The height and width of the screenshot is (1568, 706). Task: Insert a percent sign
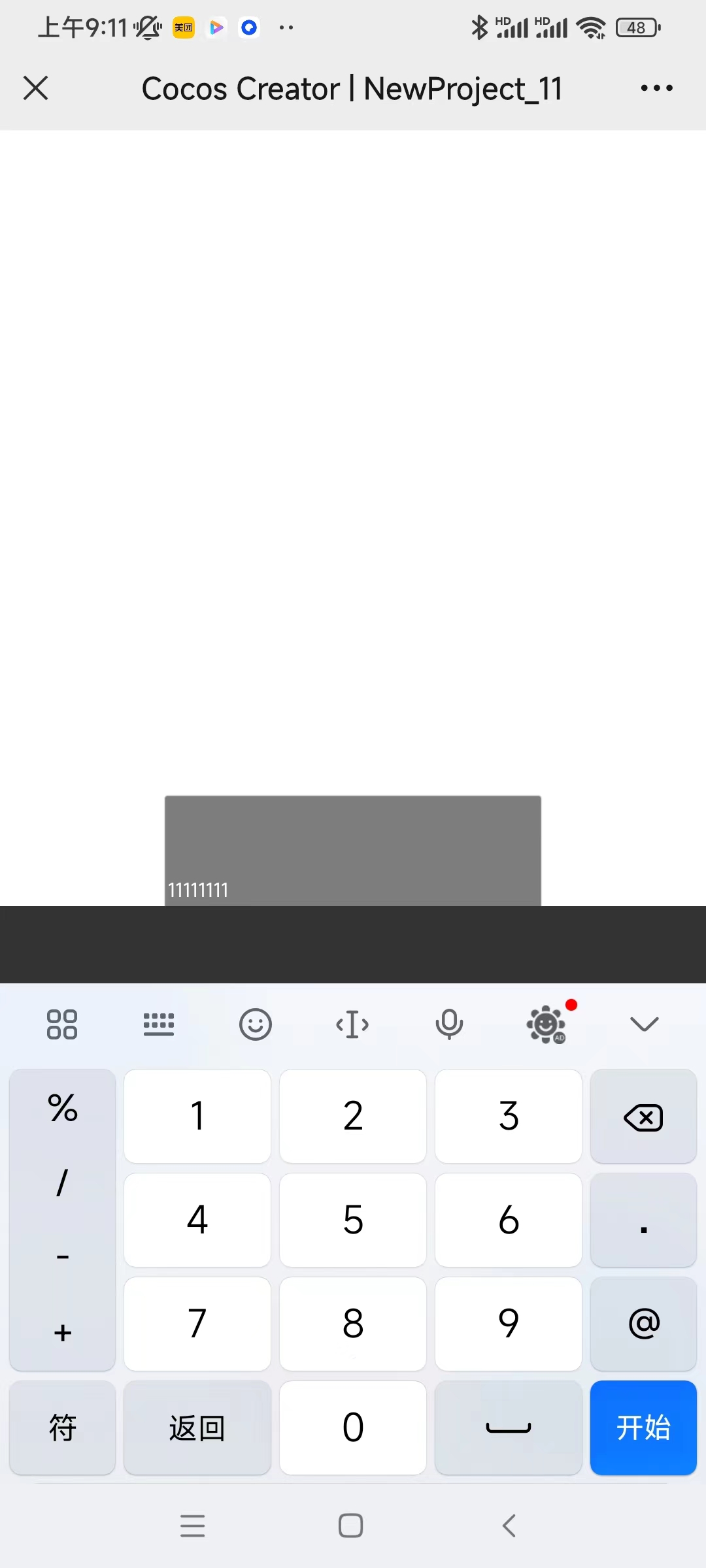63,1108
